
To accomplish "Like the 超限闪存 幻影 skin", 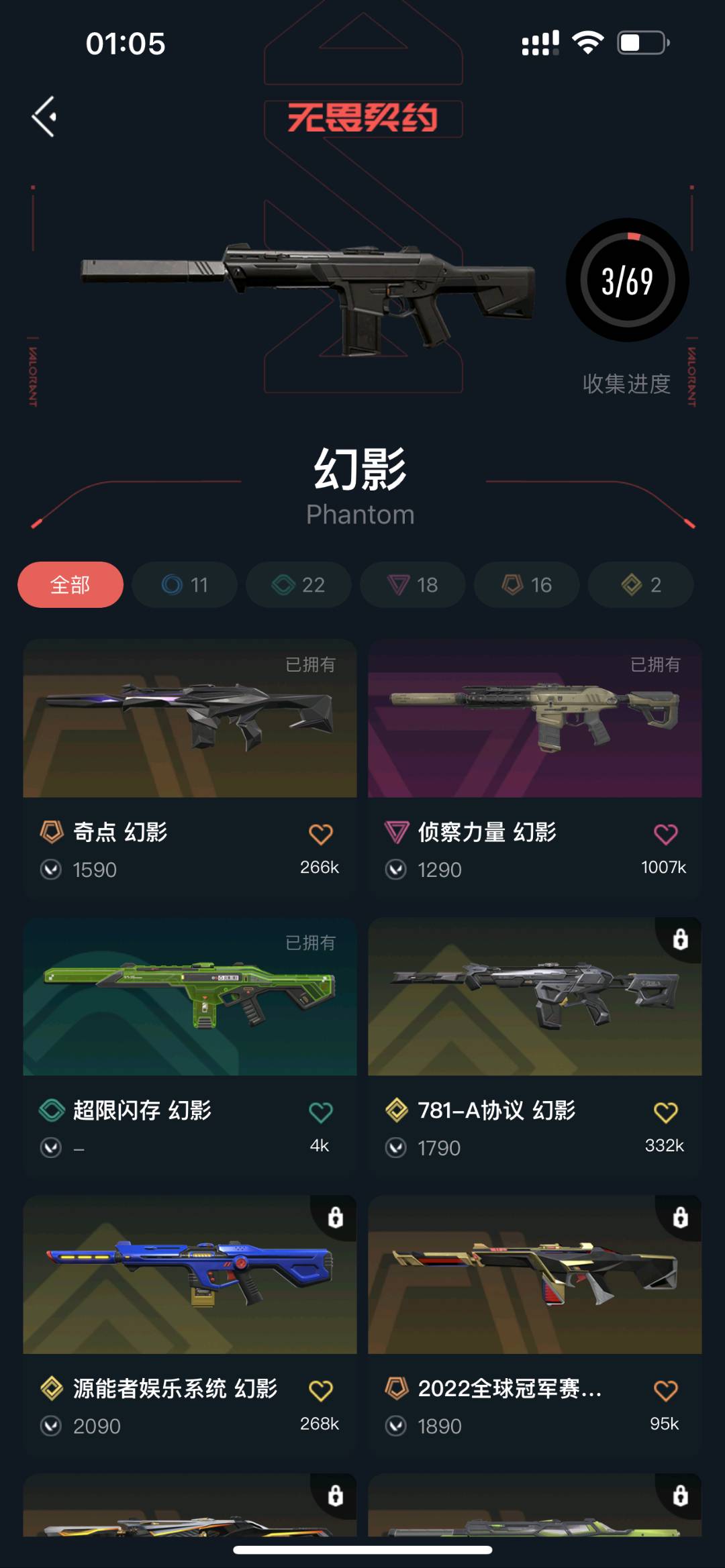I will [321, 1112].
